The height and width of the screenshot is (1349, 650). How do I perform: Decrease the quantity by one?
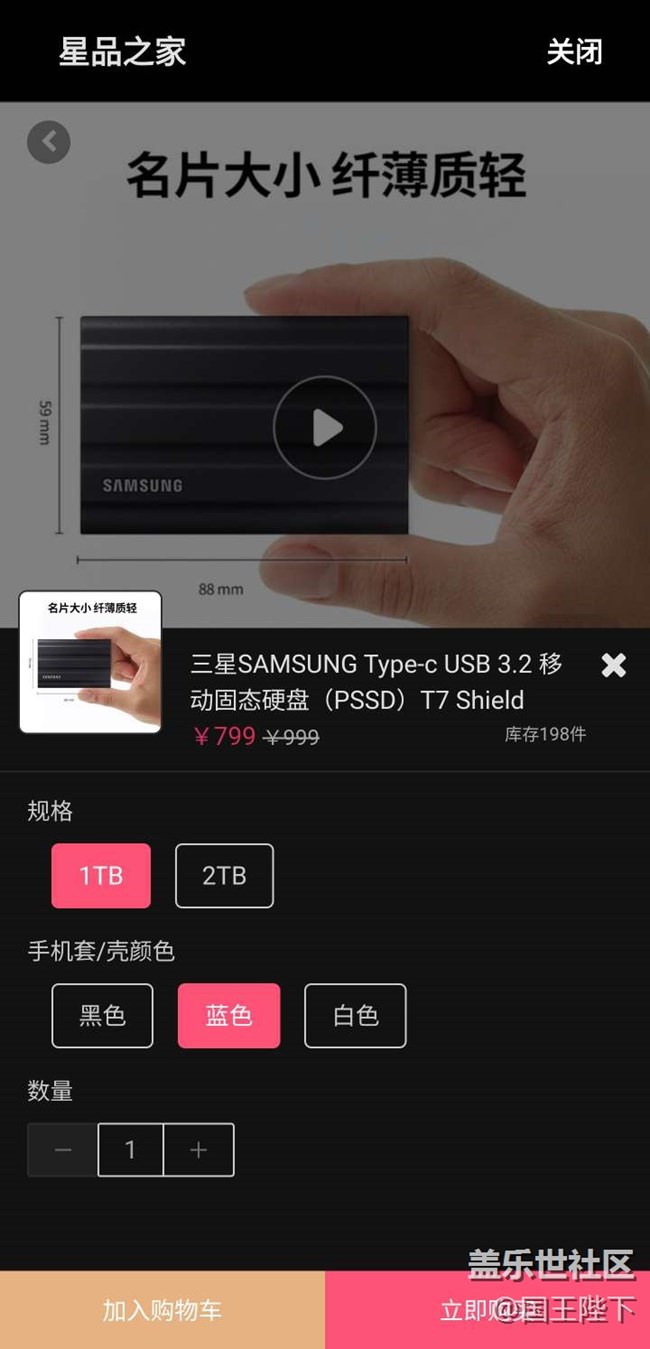(63, 1149)
